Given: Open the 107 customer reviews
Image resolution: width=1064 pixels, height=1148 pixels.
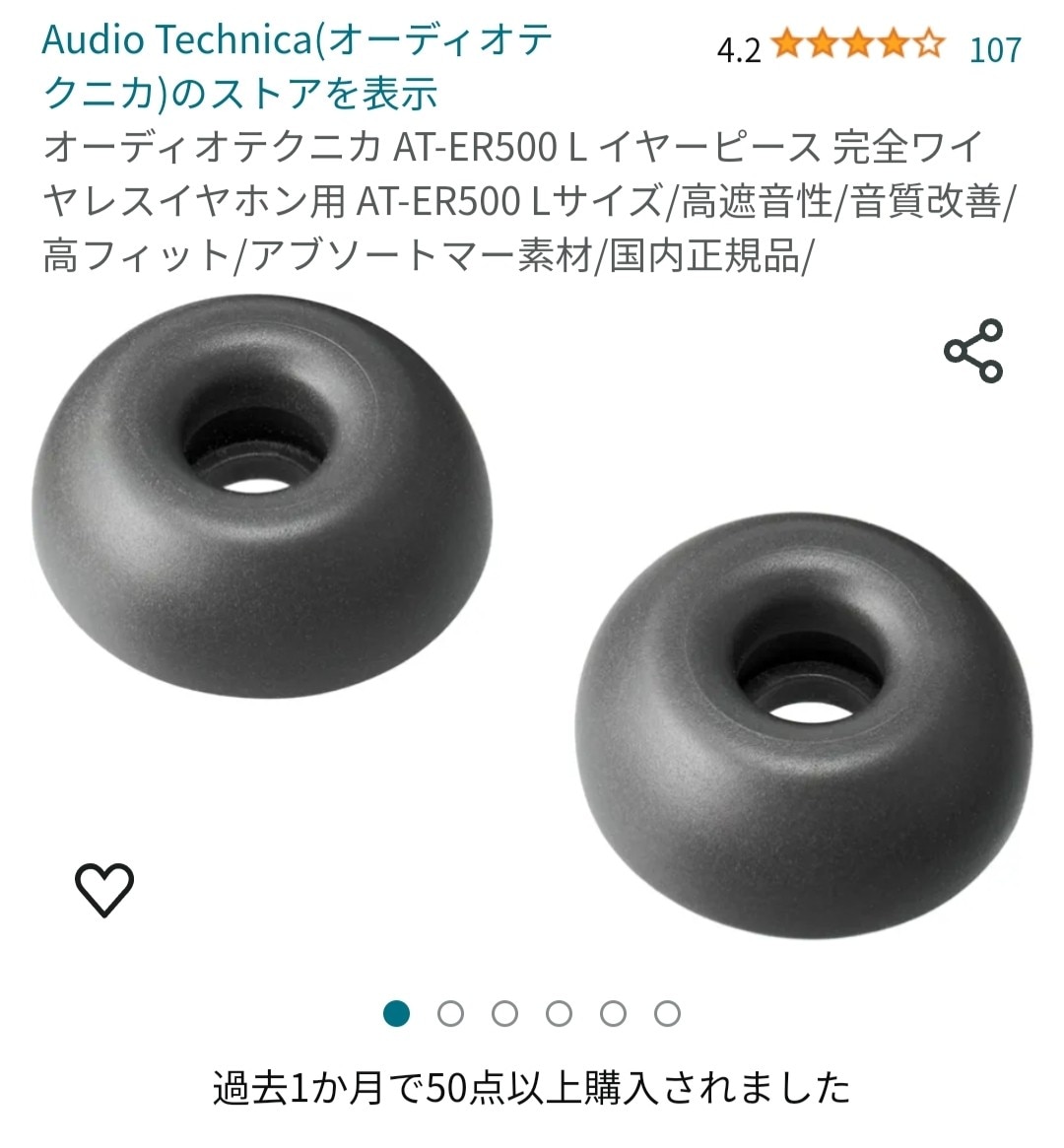Looking at the screenshot, I should click(995, 49).
